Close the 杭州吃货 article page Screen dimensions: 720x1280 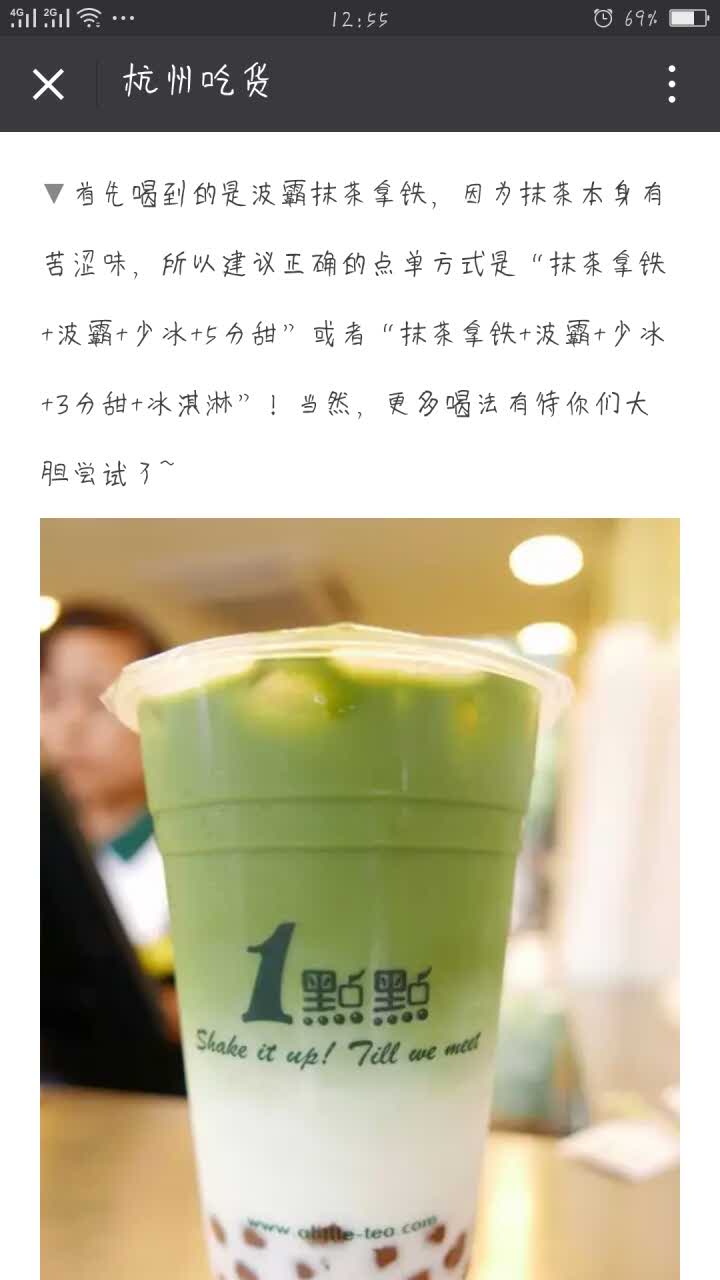point(48,85)
